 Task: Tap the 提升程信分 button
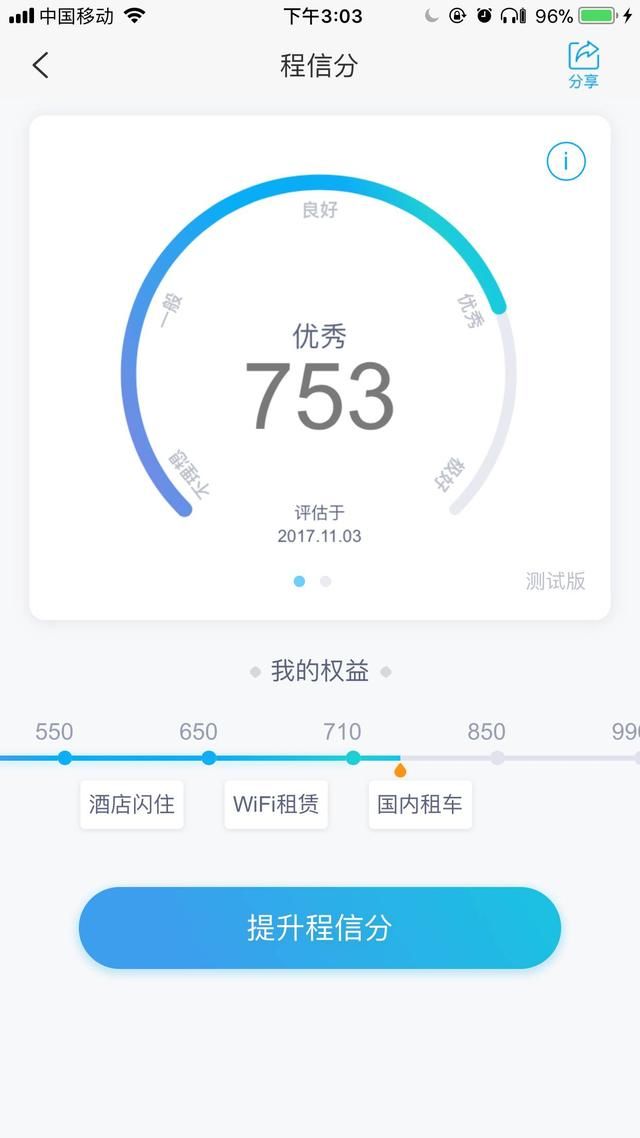320,927
